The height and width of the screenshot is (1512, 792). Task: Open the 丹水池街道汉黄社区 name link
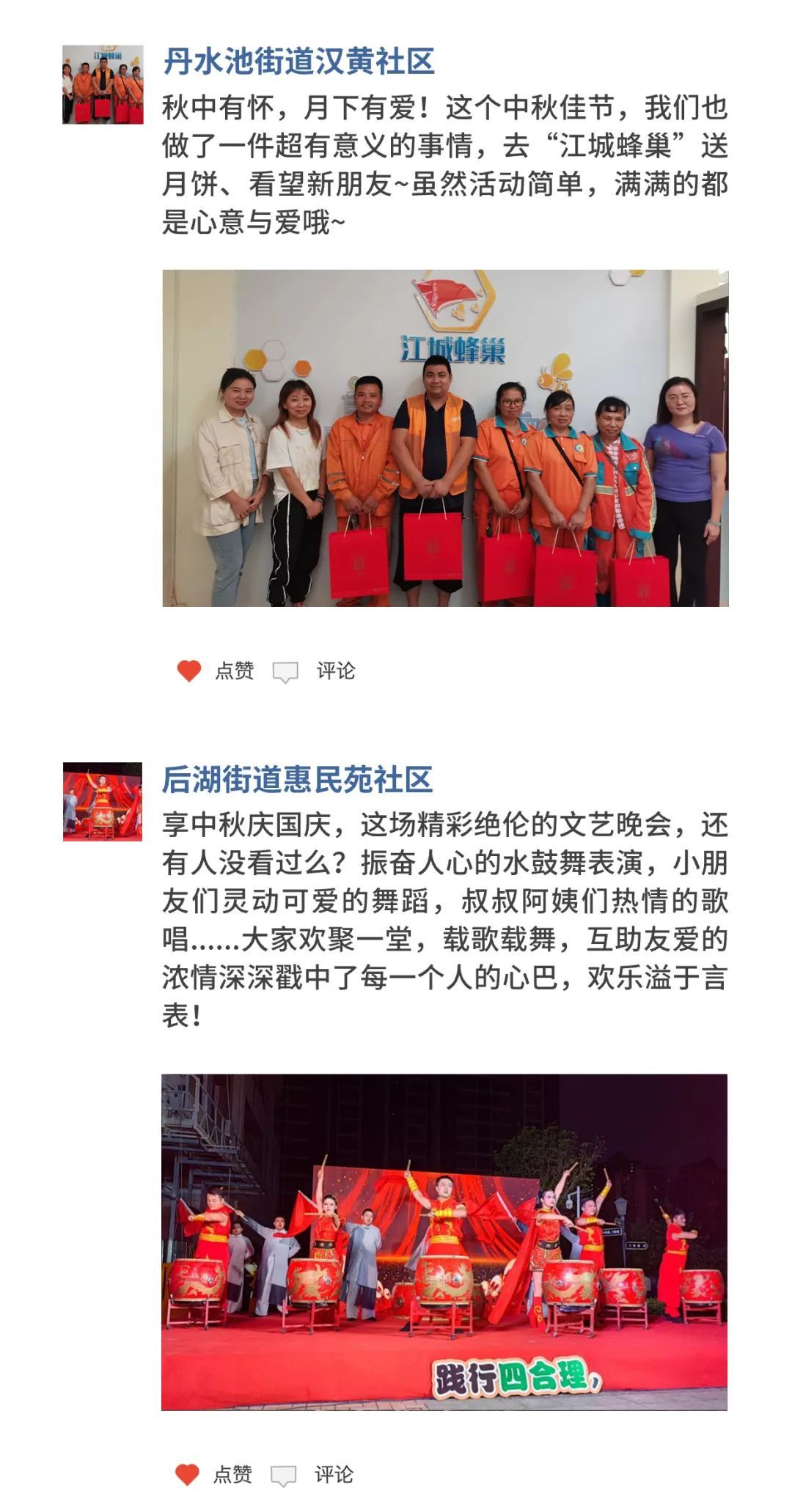click(298, 62)
